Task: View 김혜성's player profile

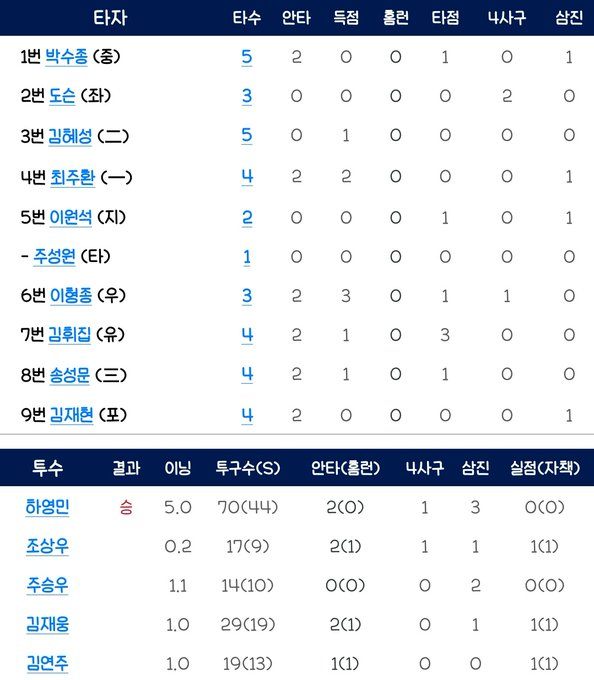Action: pyautogui.click(x=70, y=136)
